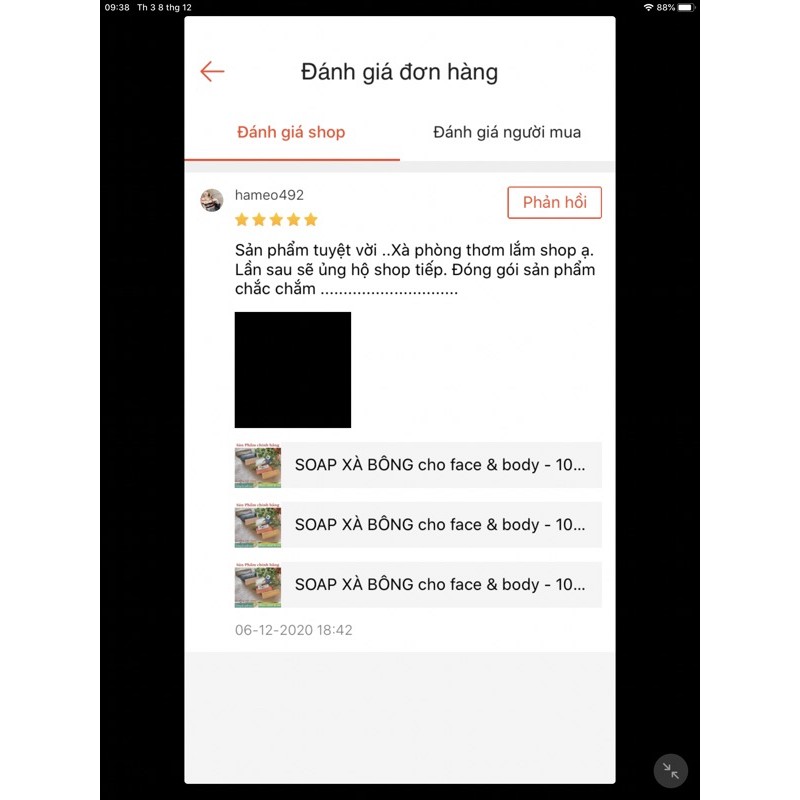The height and width of the screenshot is (800, 800).
Task: Open hameo492's profile avatar
Action: (x=212, y=200)
